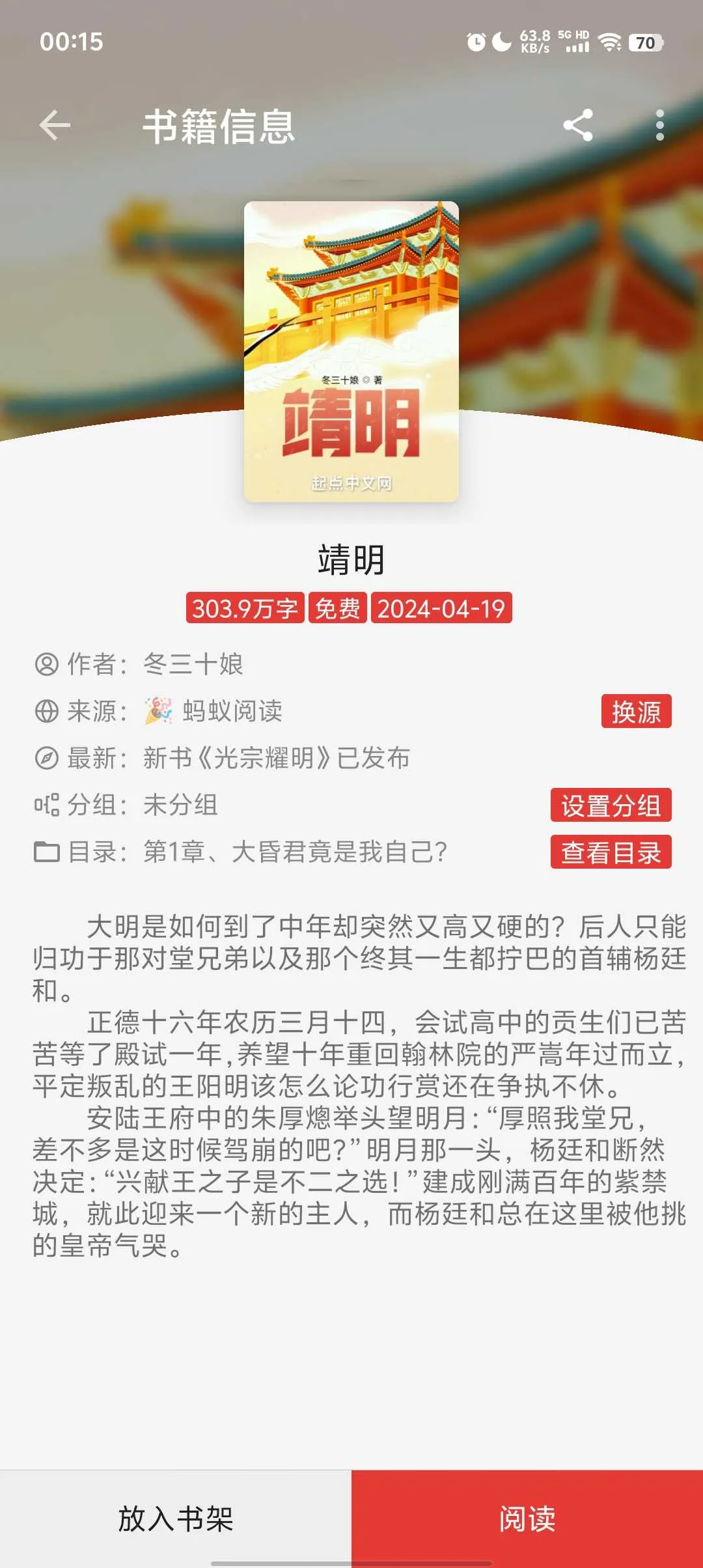Add the book via 放入书架

(x=176, y=1519)
